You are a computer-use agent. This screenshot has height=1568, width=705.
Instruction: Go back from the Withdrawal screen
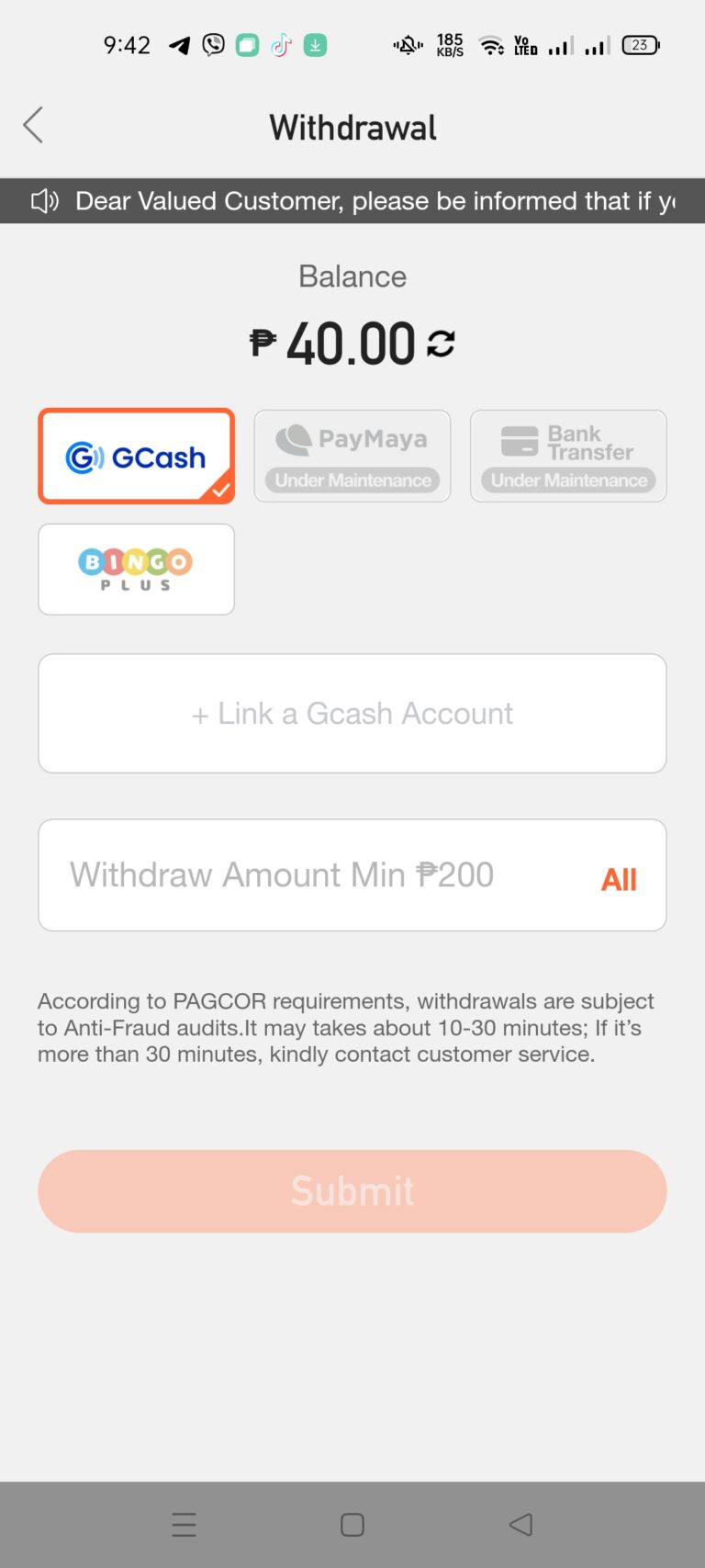click(x=33, y=125)
